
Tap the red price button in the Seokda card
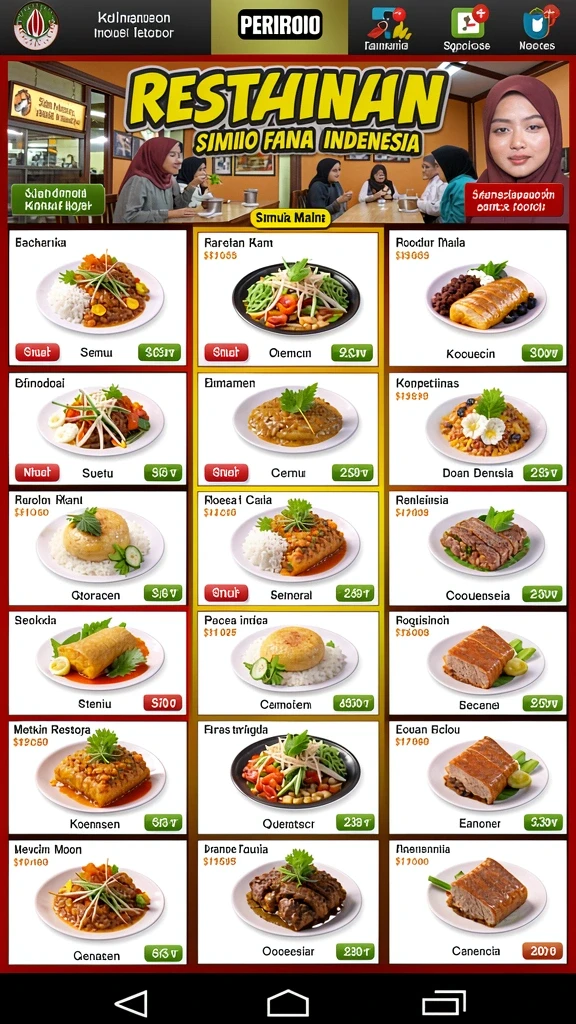tap(163, 703)
